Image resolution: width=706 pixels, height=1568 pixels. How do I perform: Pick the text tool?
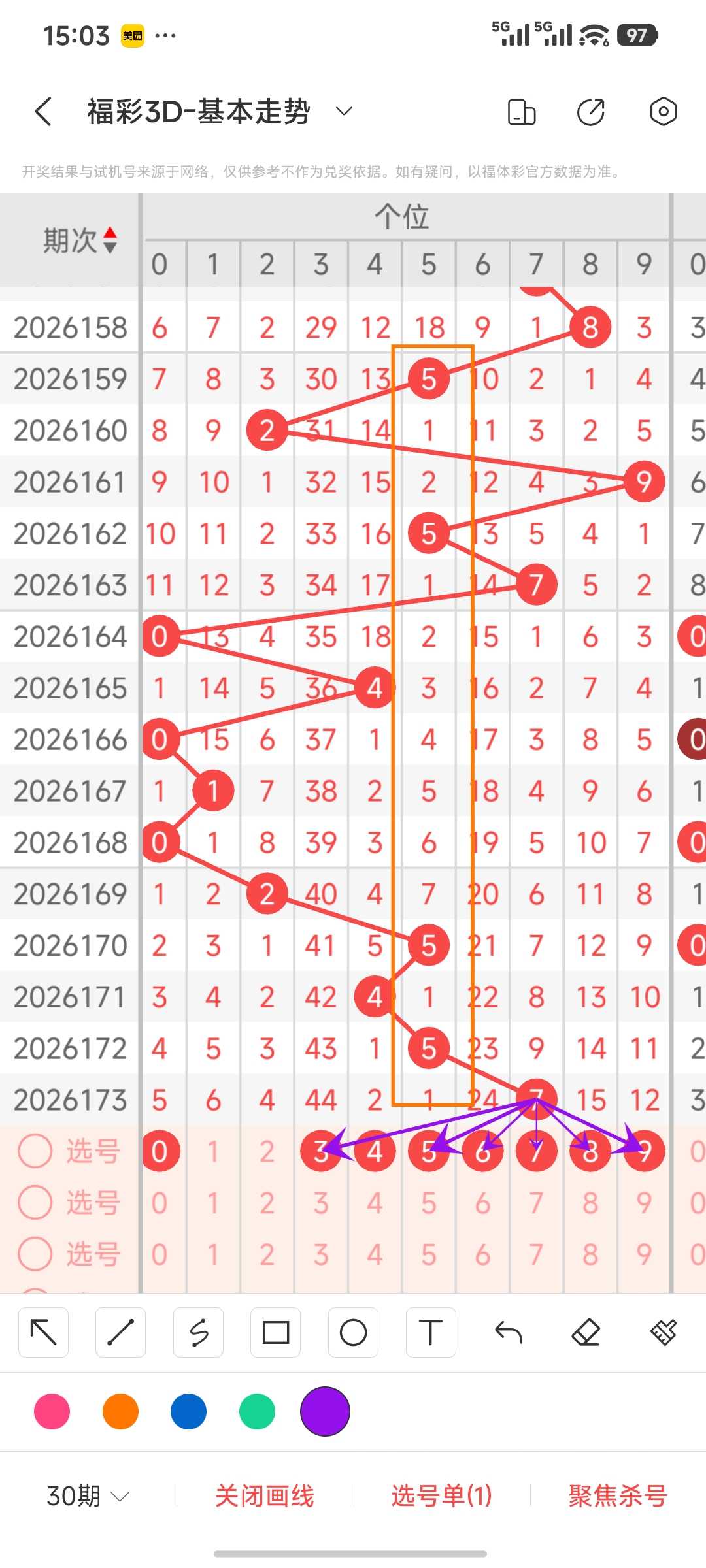pyautogui.click(x=431, y=1332)
